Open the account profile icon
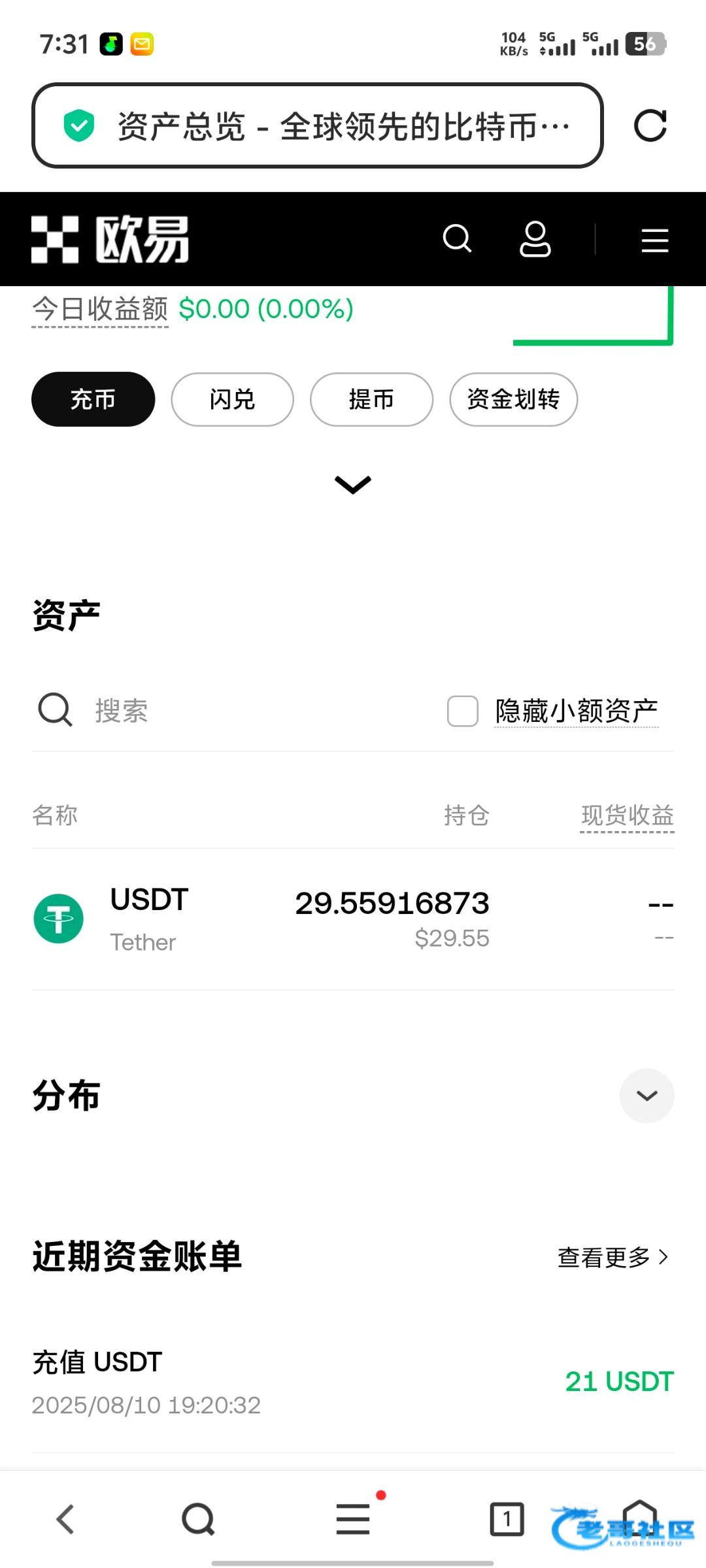 click(x=535, y=238)
